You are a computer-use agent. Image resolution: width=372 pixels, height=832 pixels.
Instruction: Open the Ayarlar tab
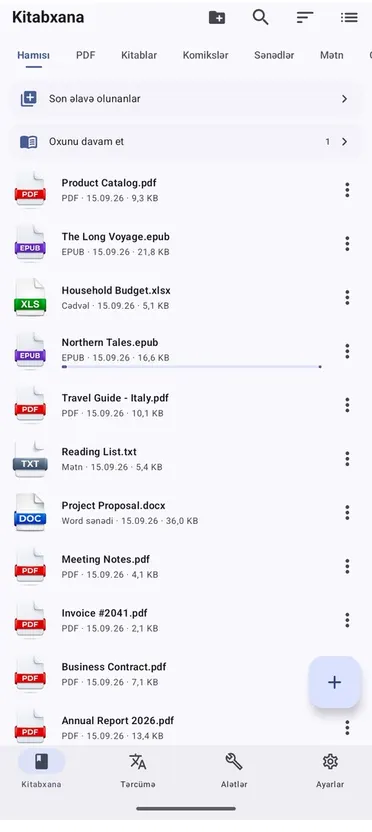[x=330, y=770]
